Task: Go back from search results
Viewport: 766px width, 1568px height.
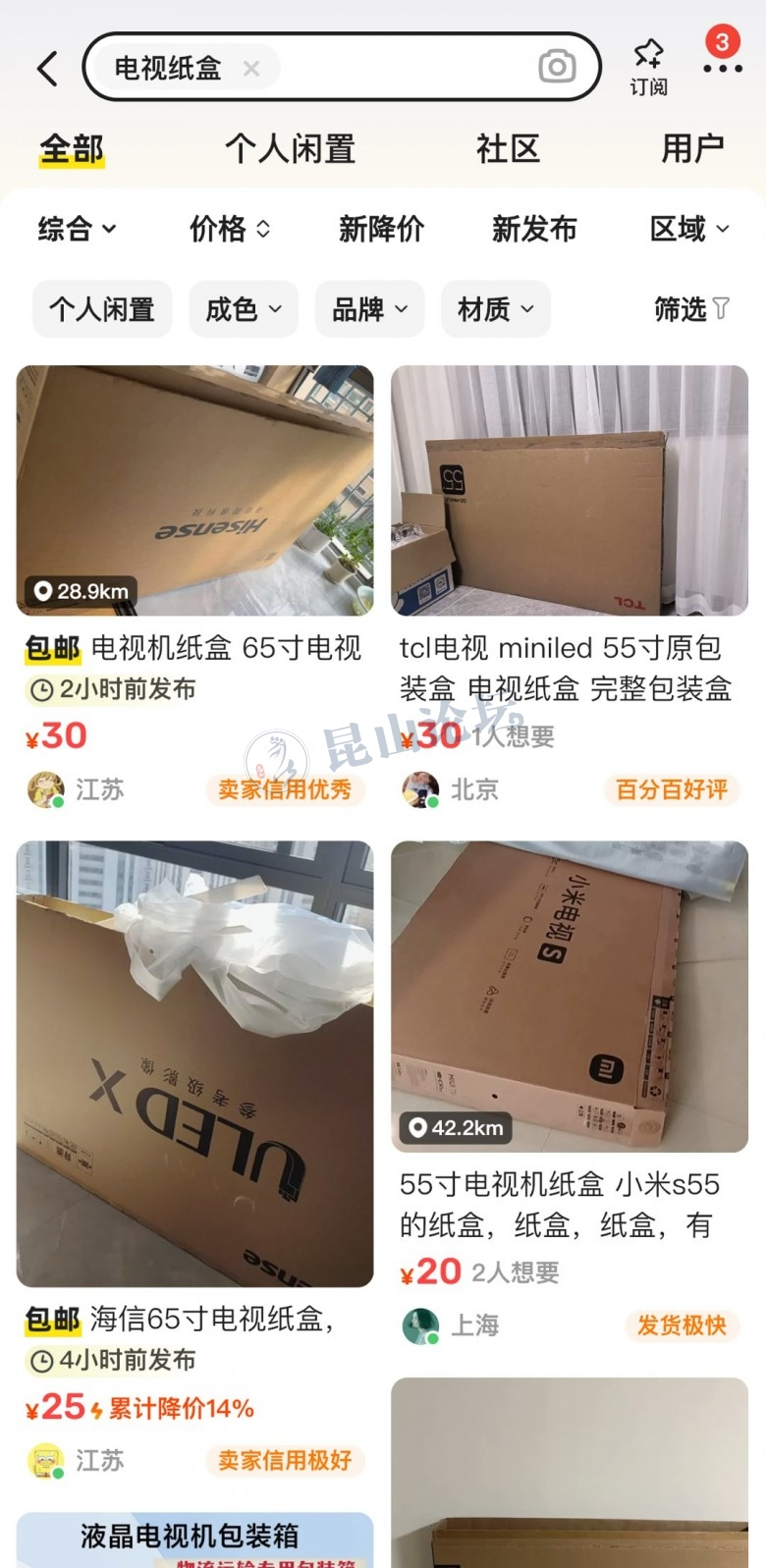Action: pyautogui.click(x=47, y=69)
